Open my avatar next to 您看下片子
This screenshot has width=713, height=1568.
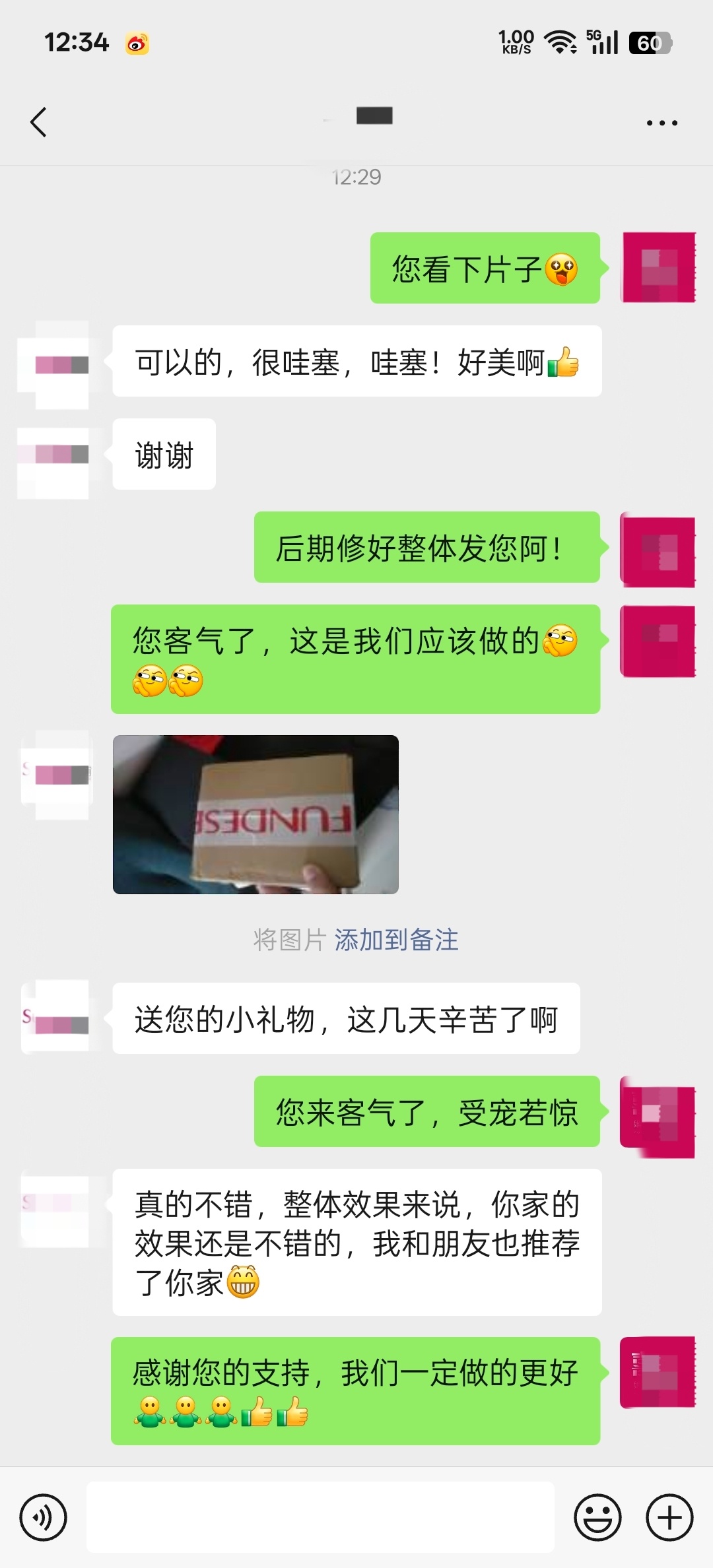tap(658, 267)
